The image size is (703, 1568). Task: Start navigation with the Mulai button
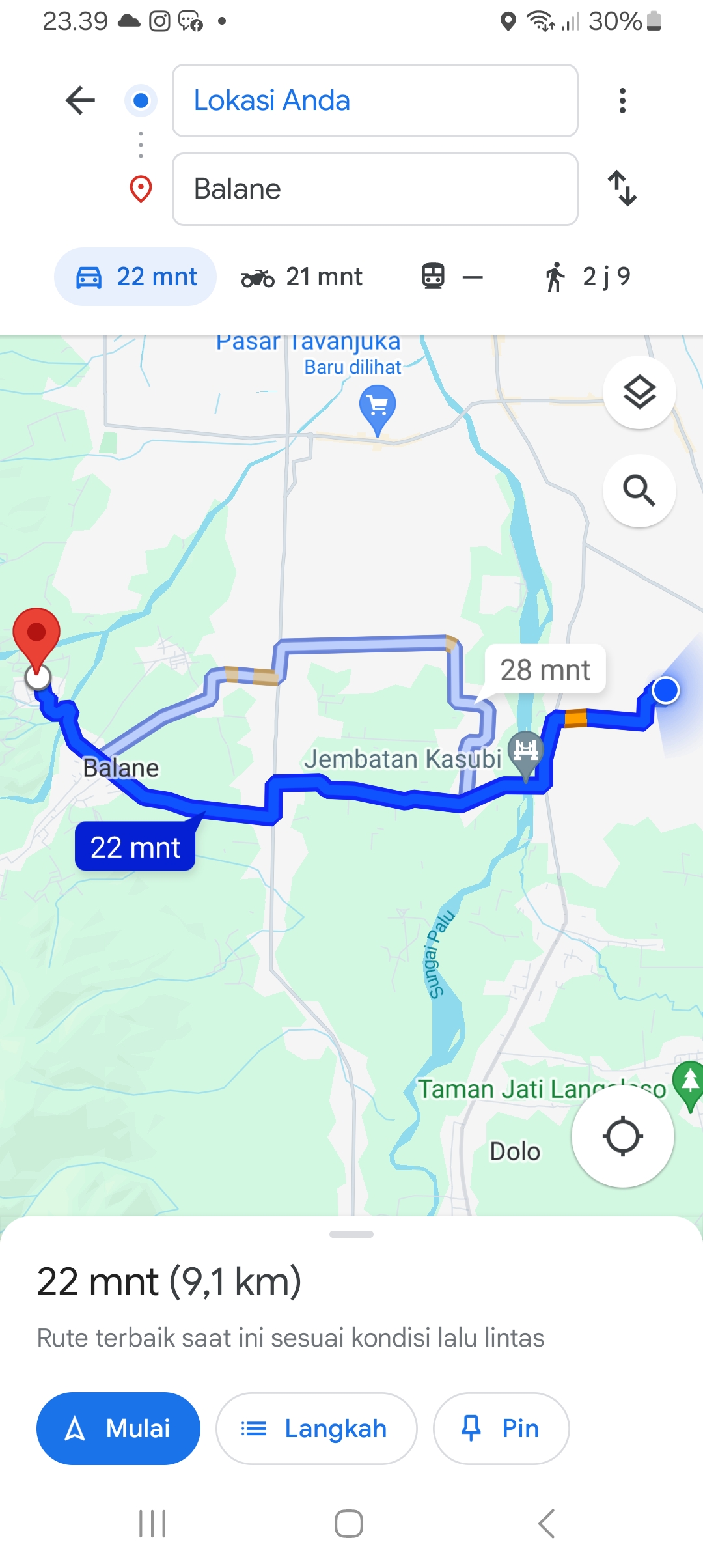click(118, 1429)
